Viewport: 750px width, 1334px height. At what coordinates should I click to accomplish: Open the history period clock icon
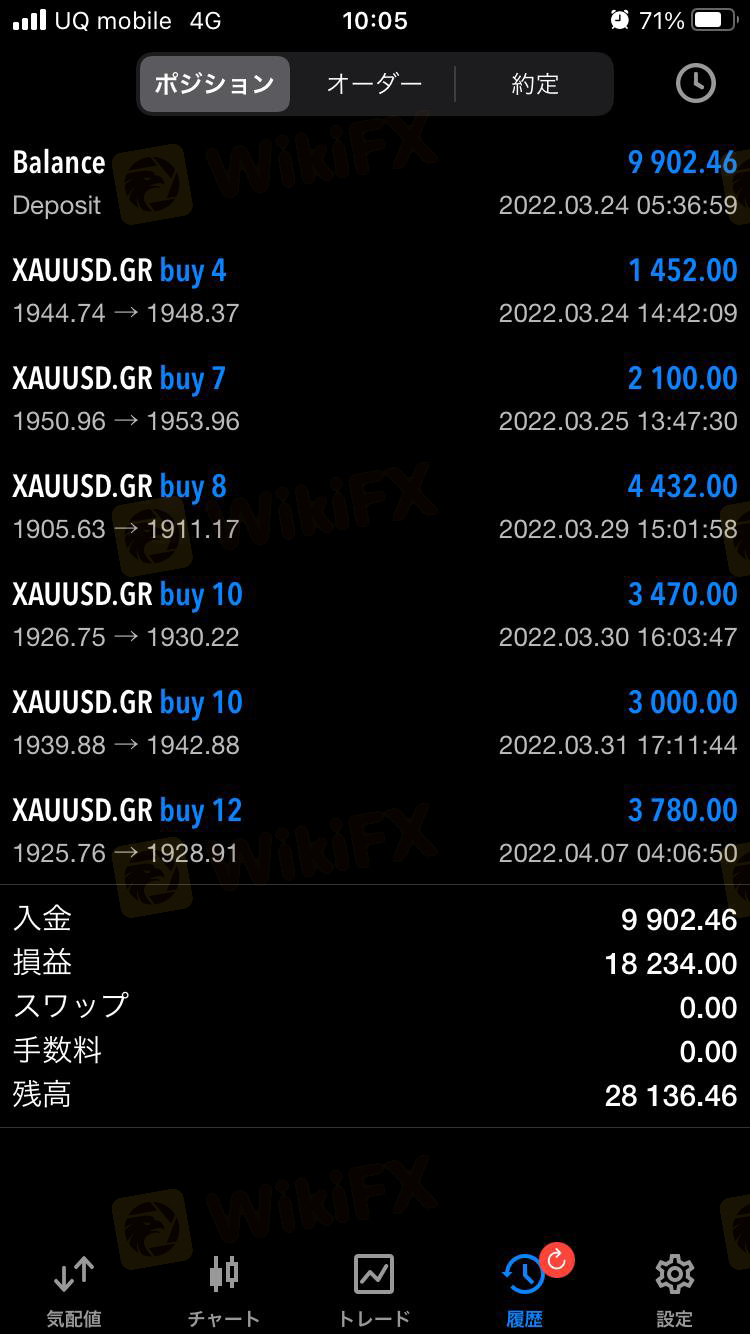695,84
